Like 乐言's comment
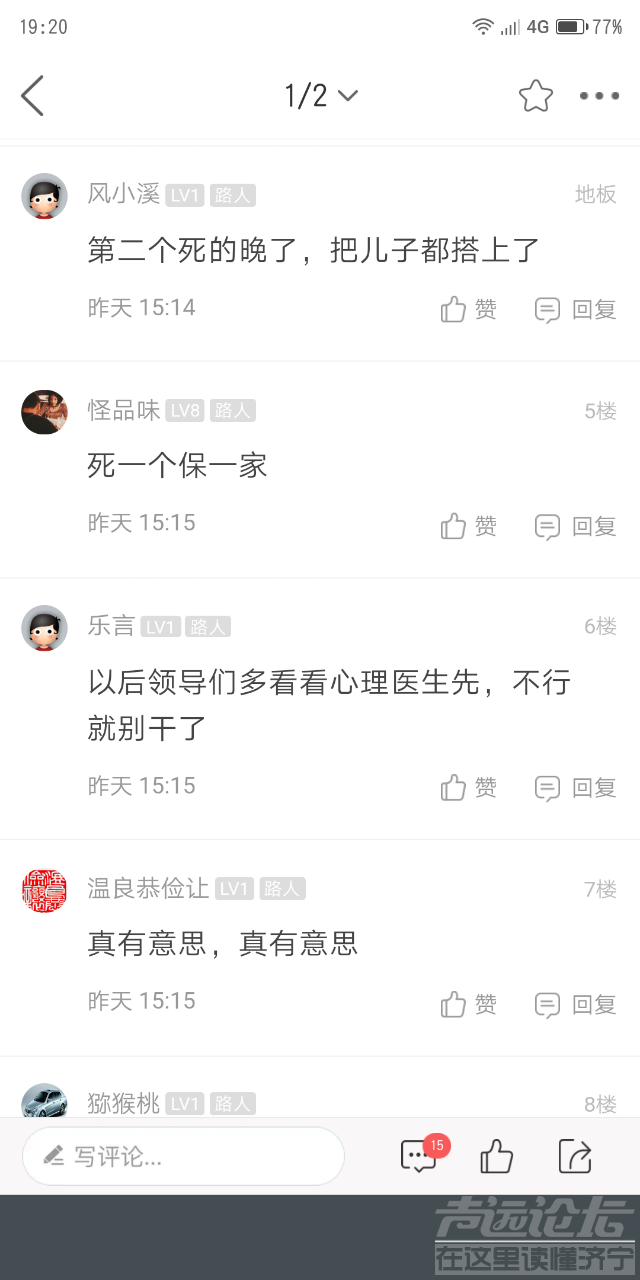 click(468, 788)
